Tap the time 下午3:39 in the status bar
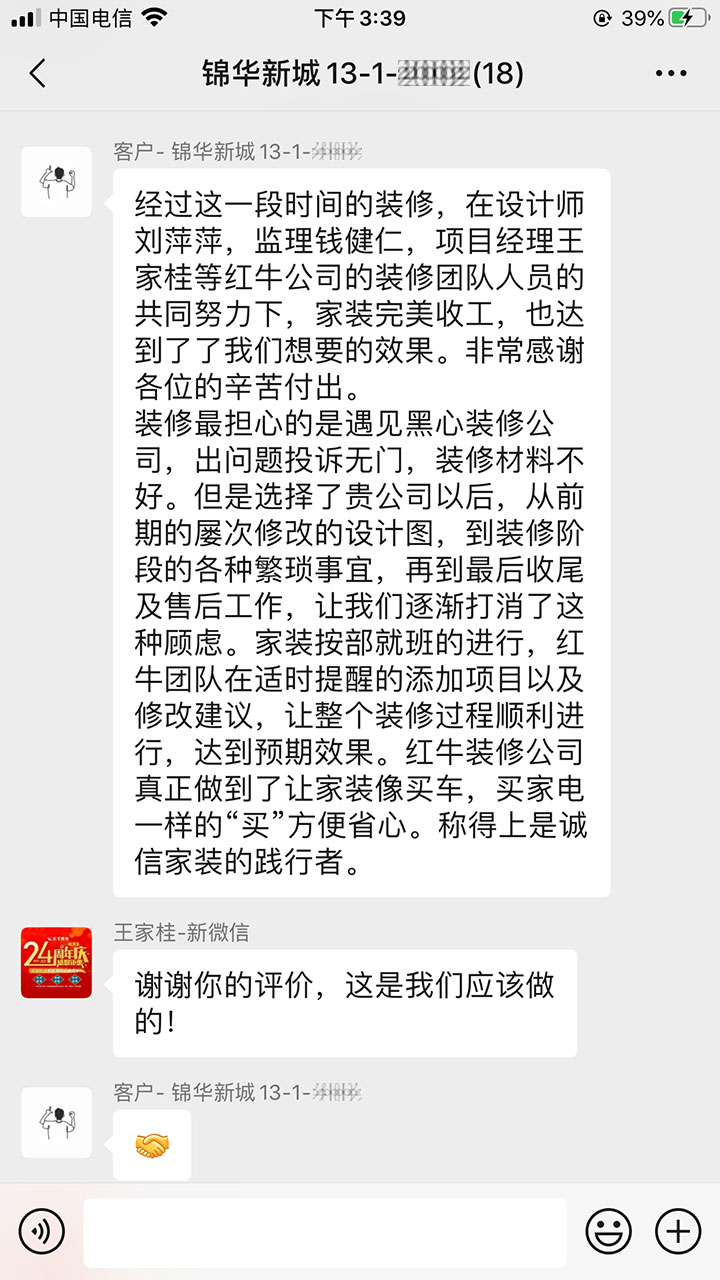Screen dimensions: 720x1280 [x=360, y=17]
